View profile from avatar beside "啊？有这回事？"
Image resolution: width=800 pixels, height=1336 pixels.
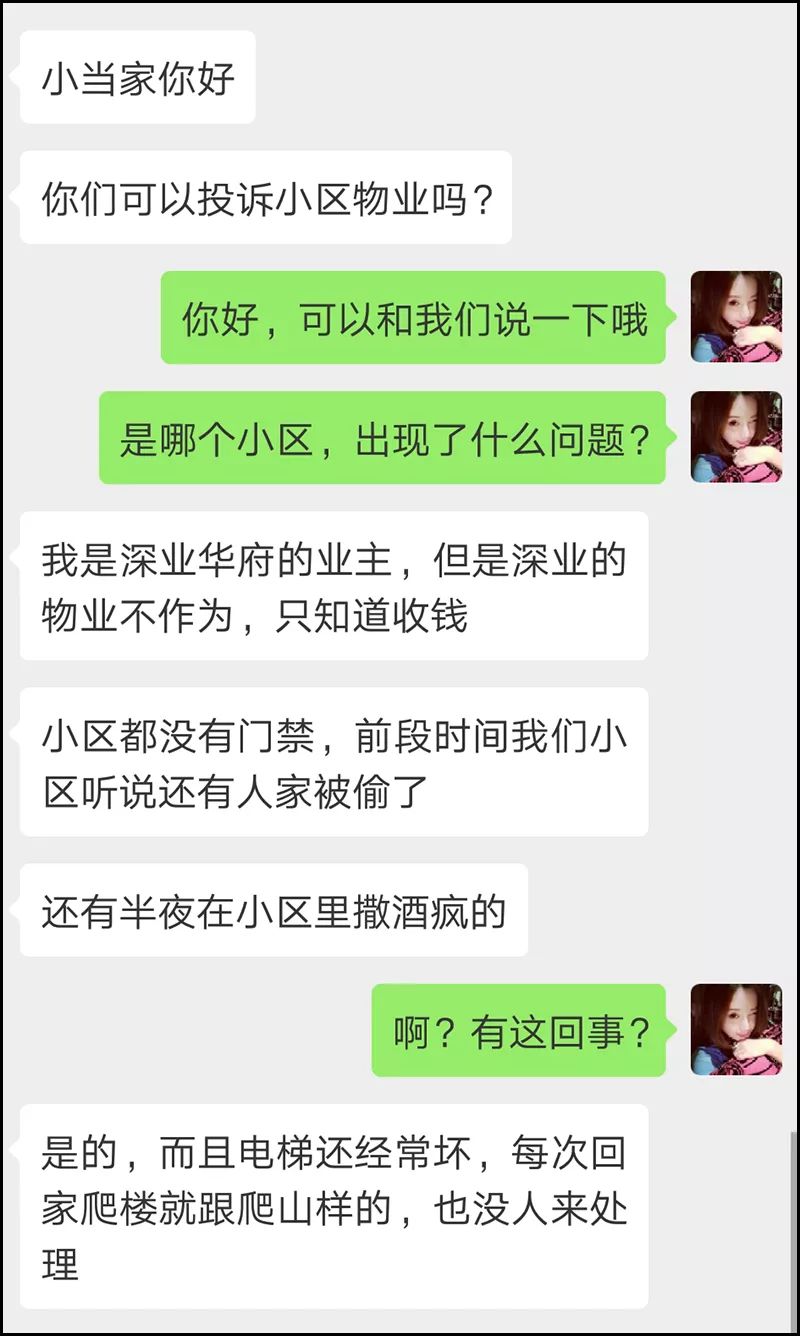click(x=736, y=1030)
